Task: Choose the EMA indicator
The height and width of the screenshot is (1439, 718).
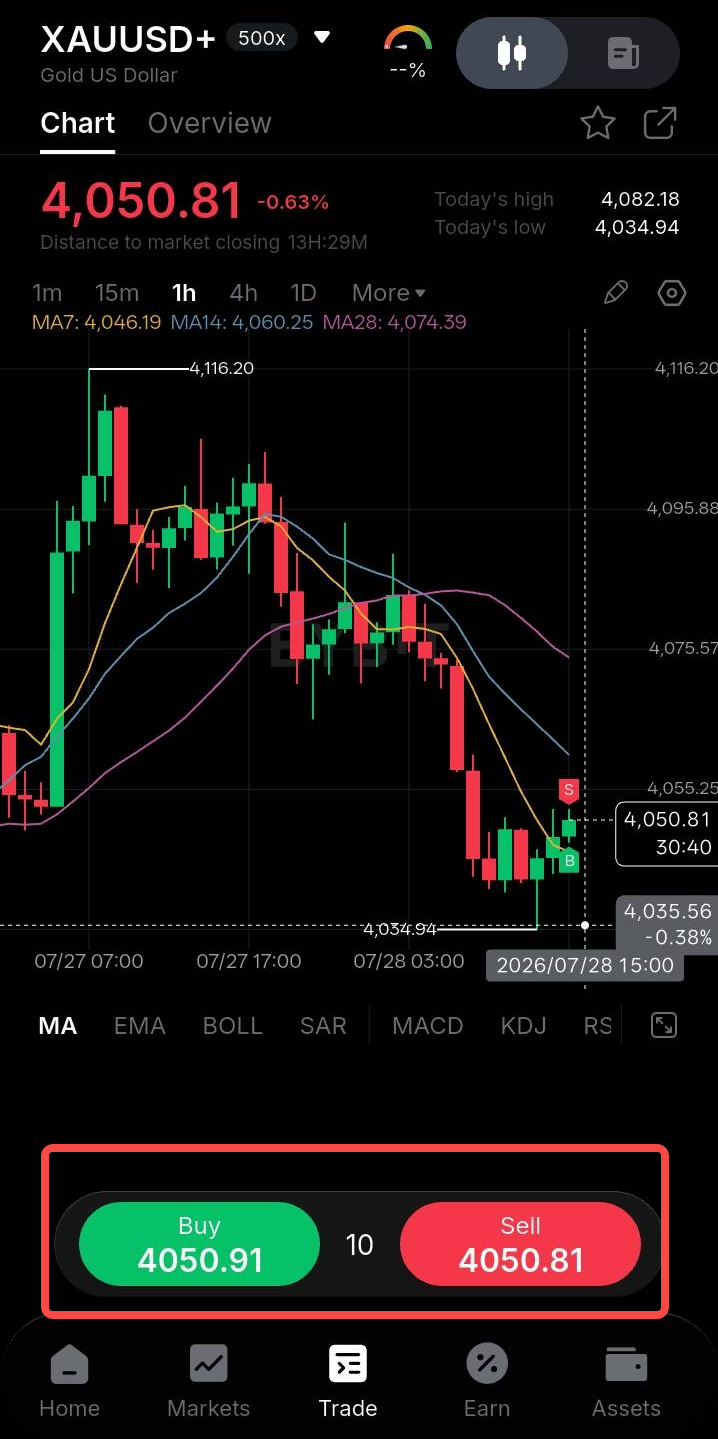Action: click(x=140, y=1026)
